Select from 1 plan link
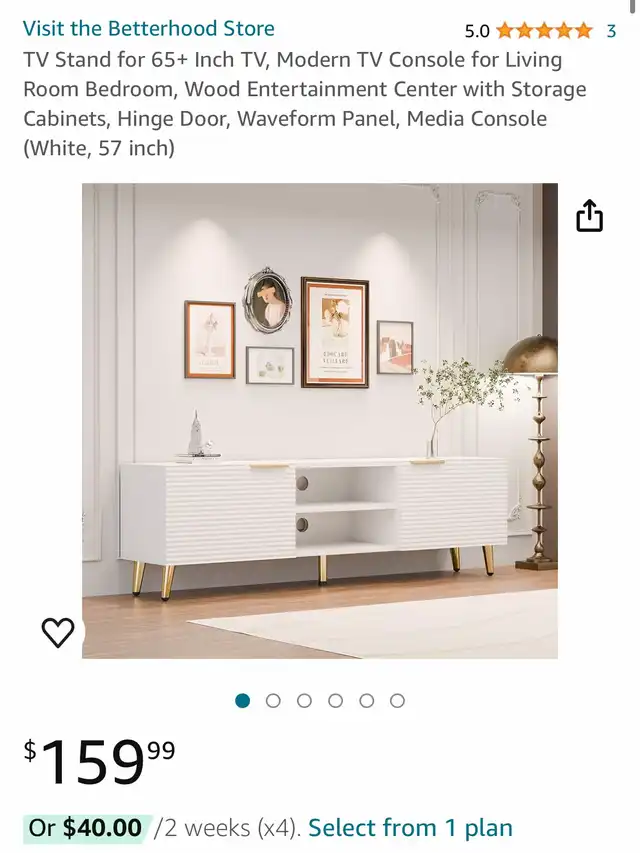 [410, 828]
